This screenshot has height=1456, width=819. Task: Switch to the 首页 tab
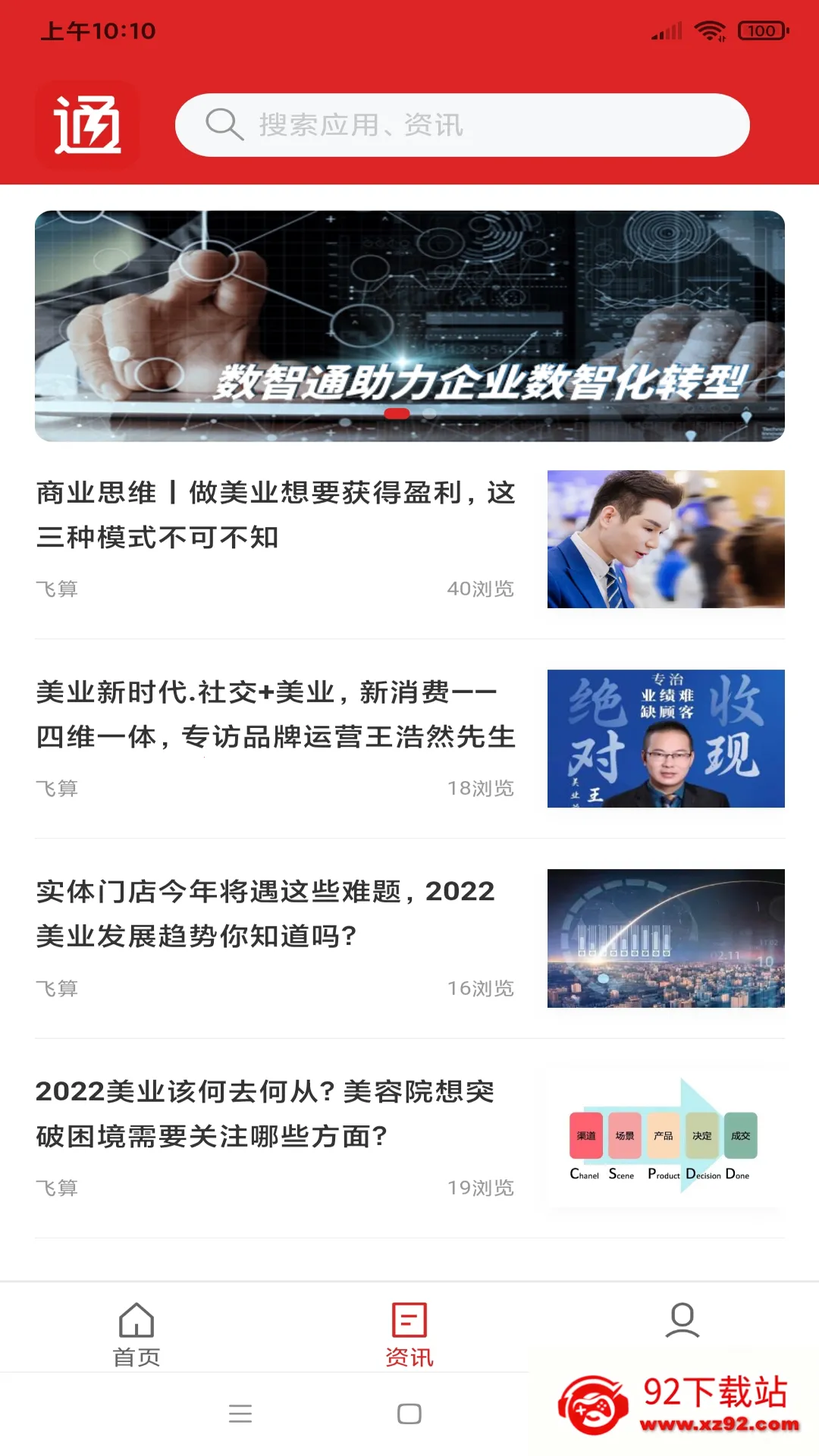point(136,1335)
